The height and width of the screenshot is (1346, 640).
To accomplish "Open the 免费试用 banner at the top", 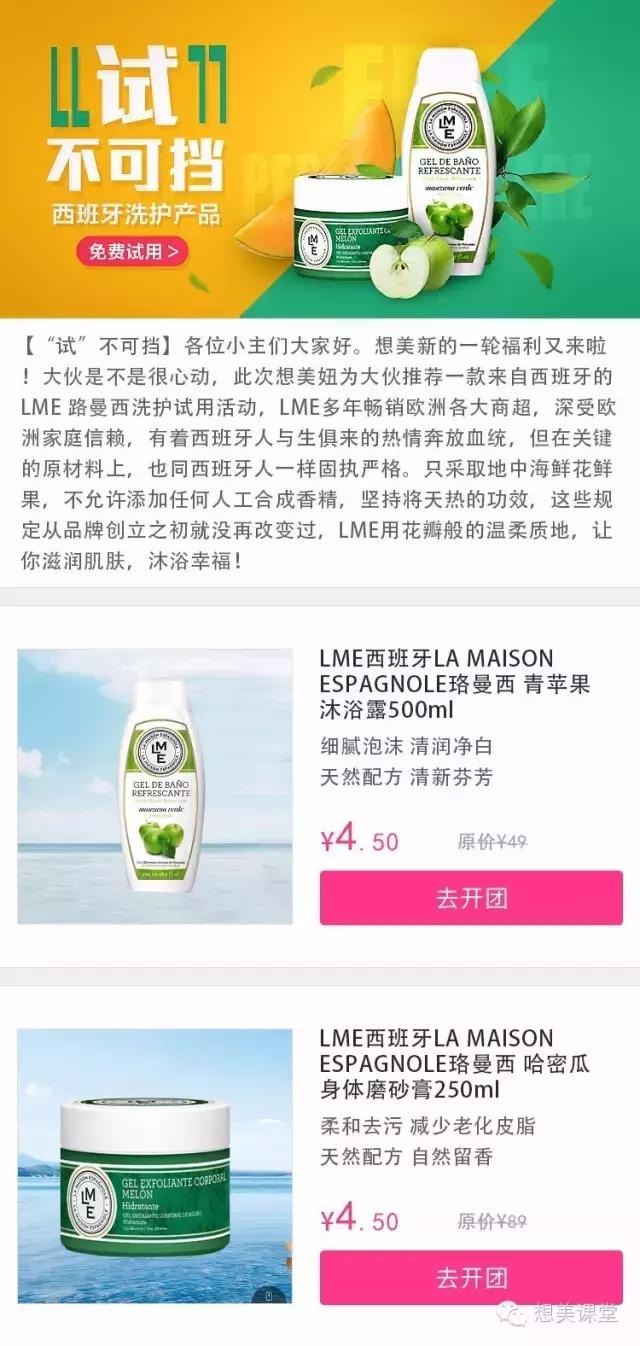I will 132,251.
